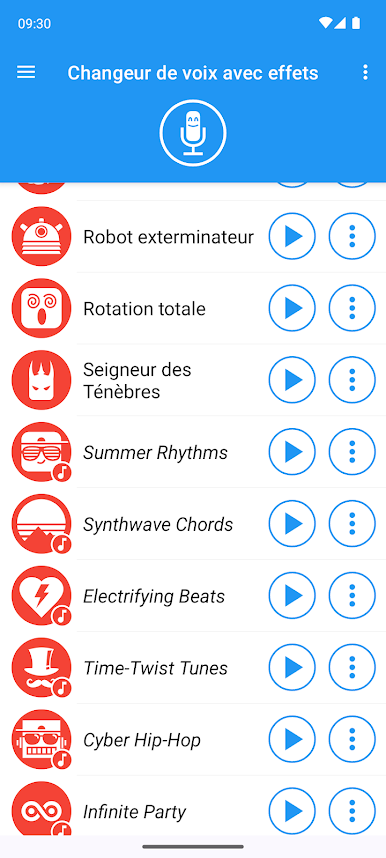The image size is (386, 858).
Task: Open the hamburger drawer menu
Action: (x=26, y=72)
